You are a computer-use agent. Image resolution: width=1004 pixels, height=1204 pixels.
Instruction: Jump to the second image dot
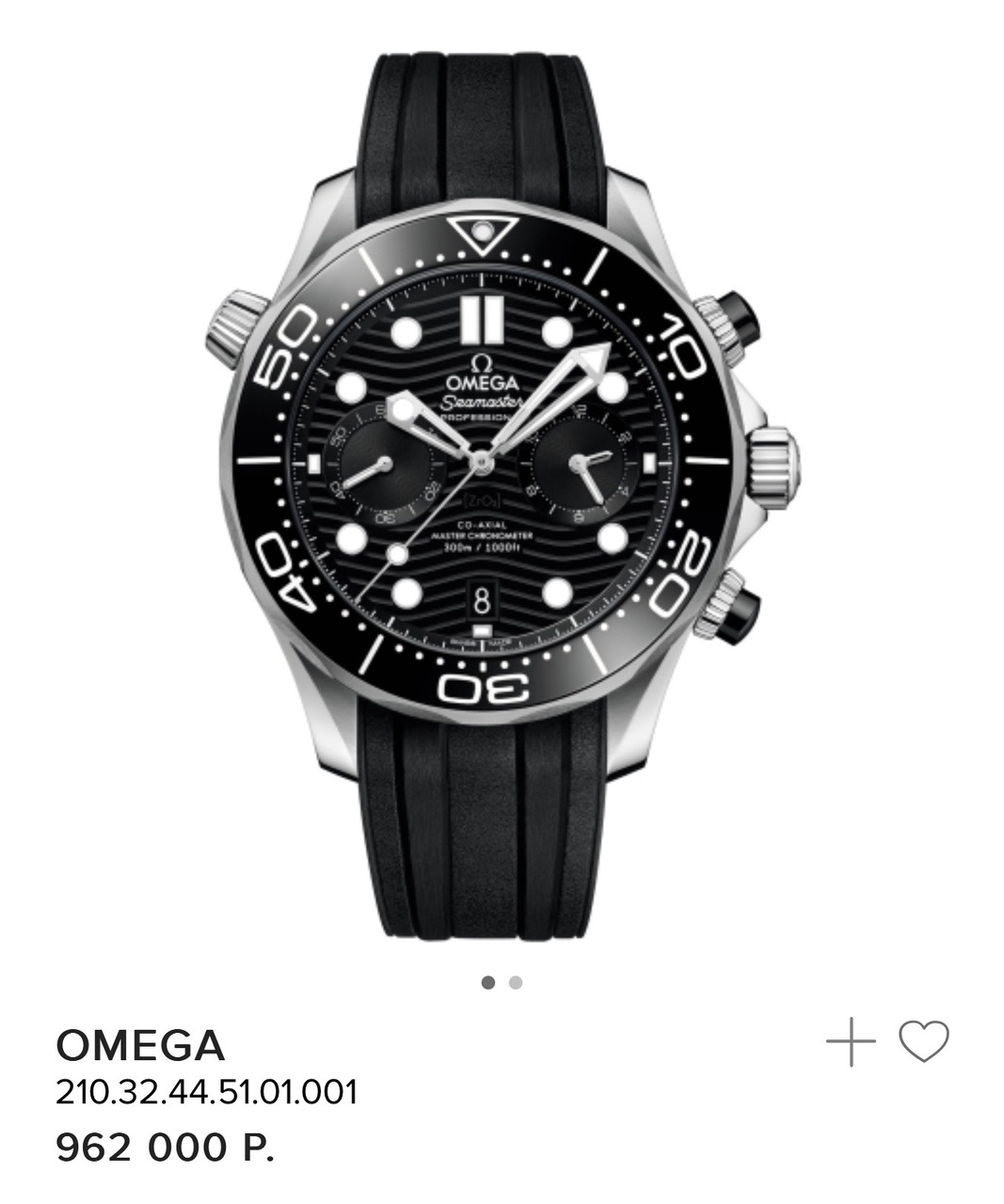(516, 982)
